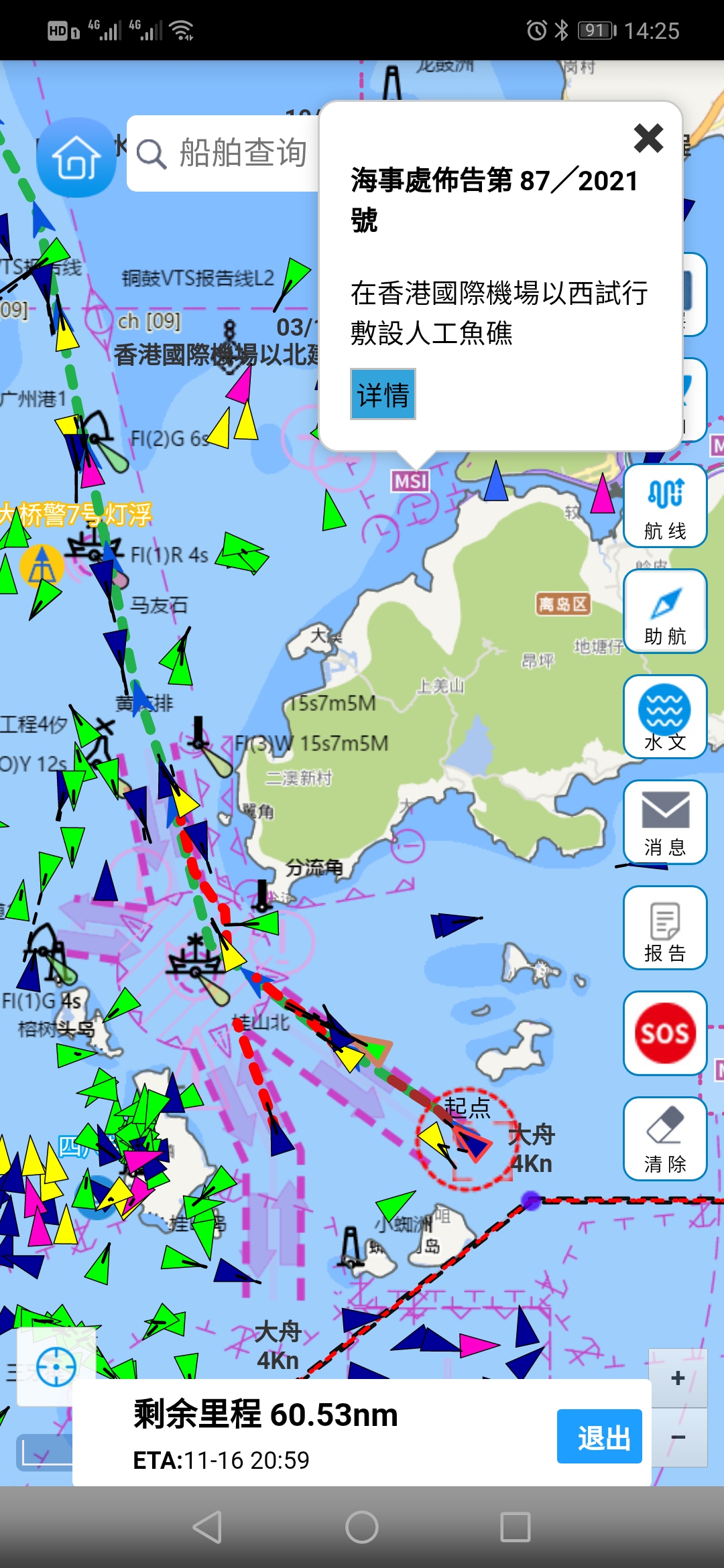Show 水文 hydrology information
Screen dimensions: 724x1568
pyautogui.click(x=665, y=716)
